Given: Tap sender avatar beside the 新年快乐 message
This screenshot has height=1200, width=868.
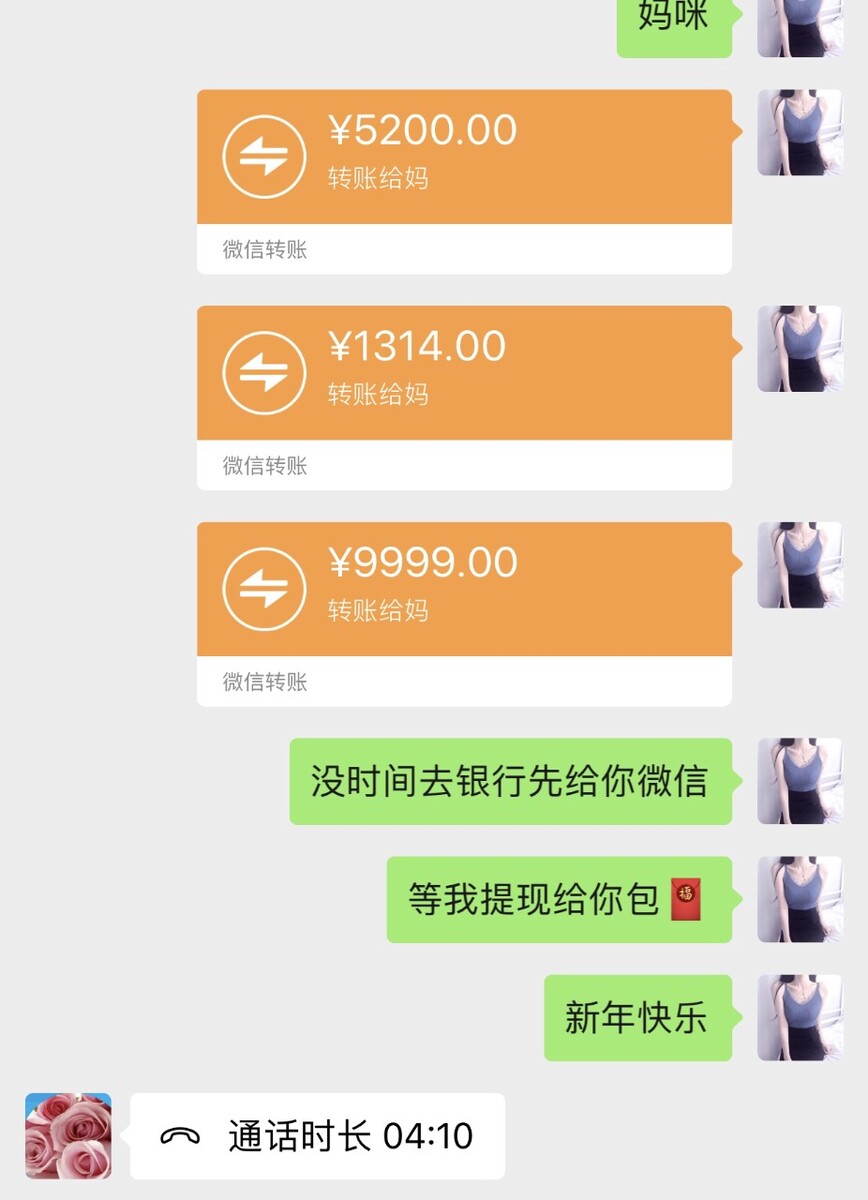Looking at the screenshot, I should [799, 1018].
